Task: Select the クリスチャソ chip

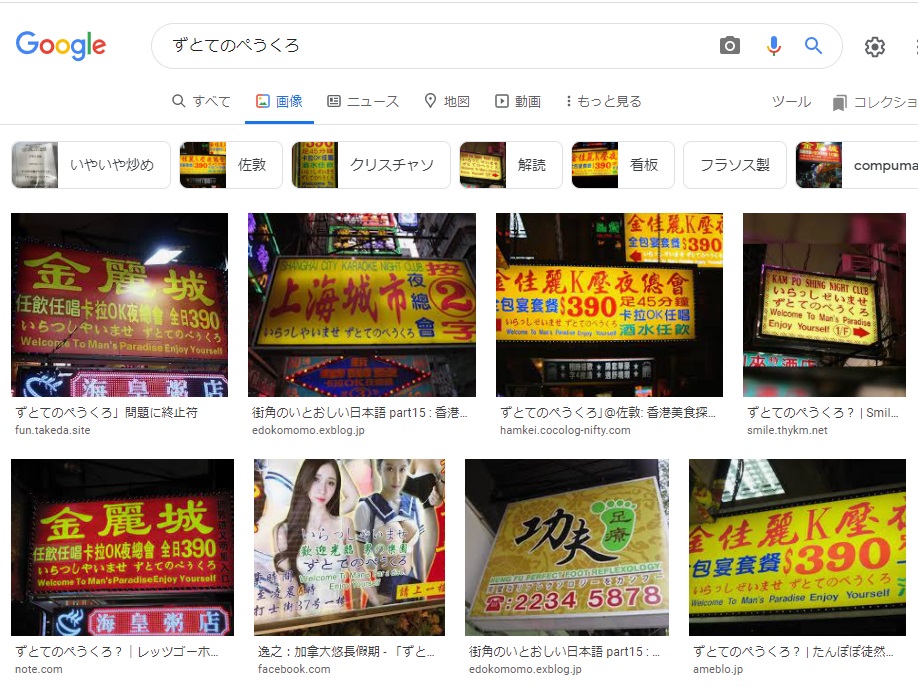Action: (371, 165)
